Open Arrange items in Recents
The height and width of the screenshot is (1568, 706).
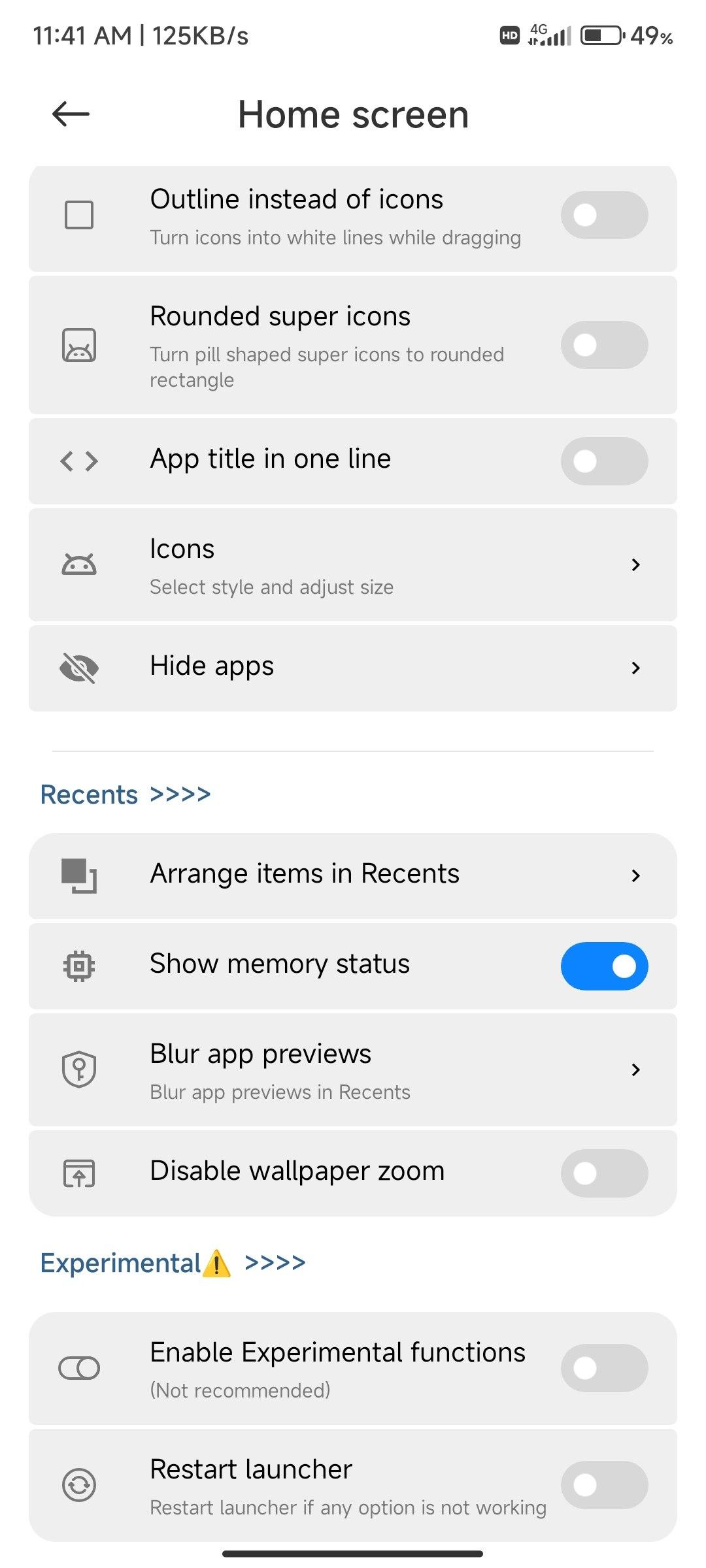pyautogui.click(x=353, y=875)
